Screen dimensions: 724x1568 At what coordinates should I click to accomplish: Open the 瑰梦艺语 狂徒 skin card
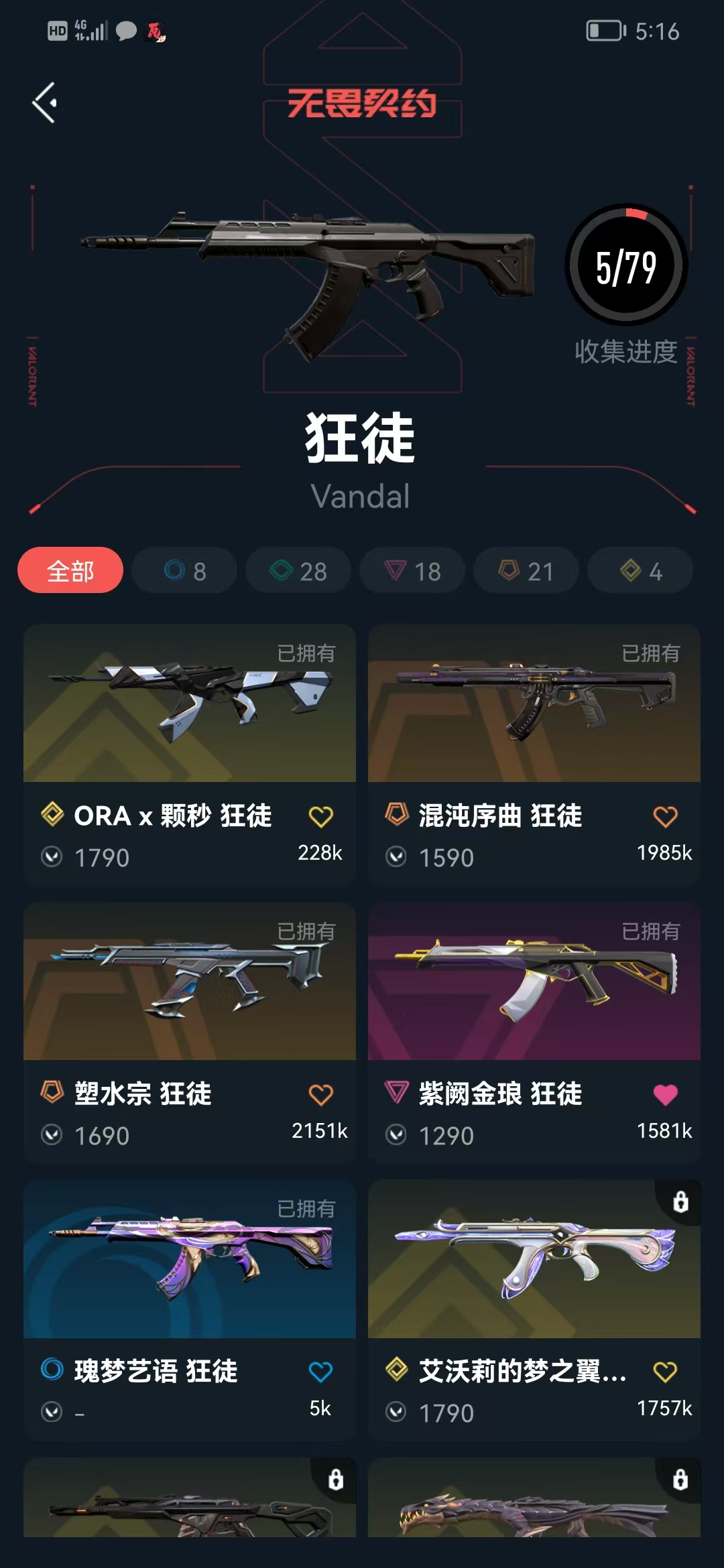[190, 1260]
